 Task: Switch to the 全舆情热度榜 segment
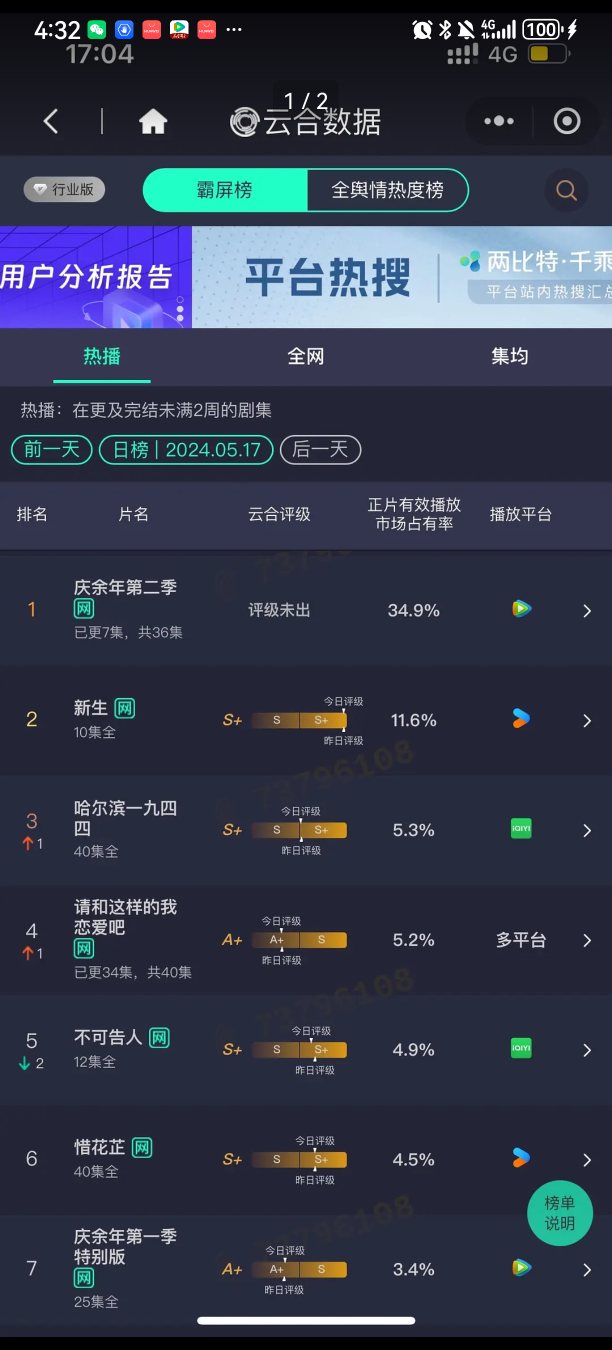pos(387,190)
